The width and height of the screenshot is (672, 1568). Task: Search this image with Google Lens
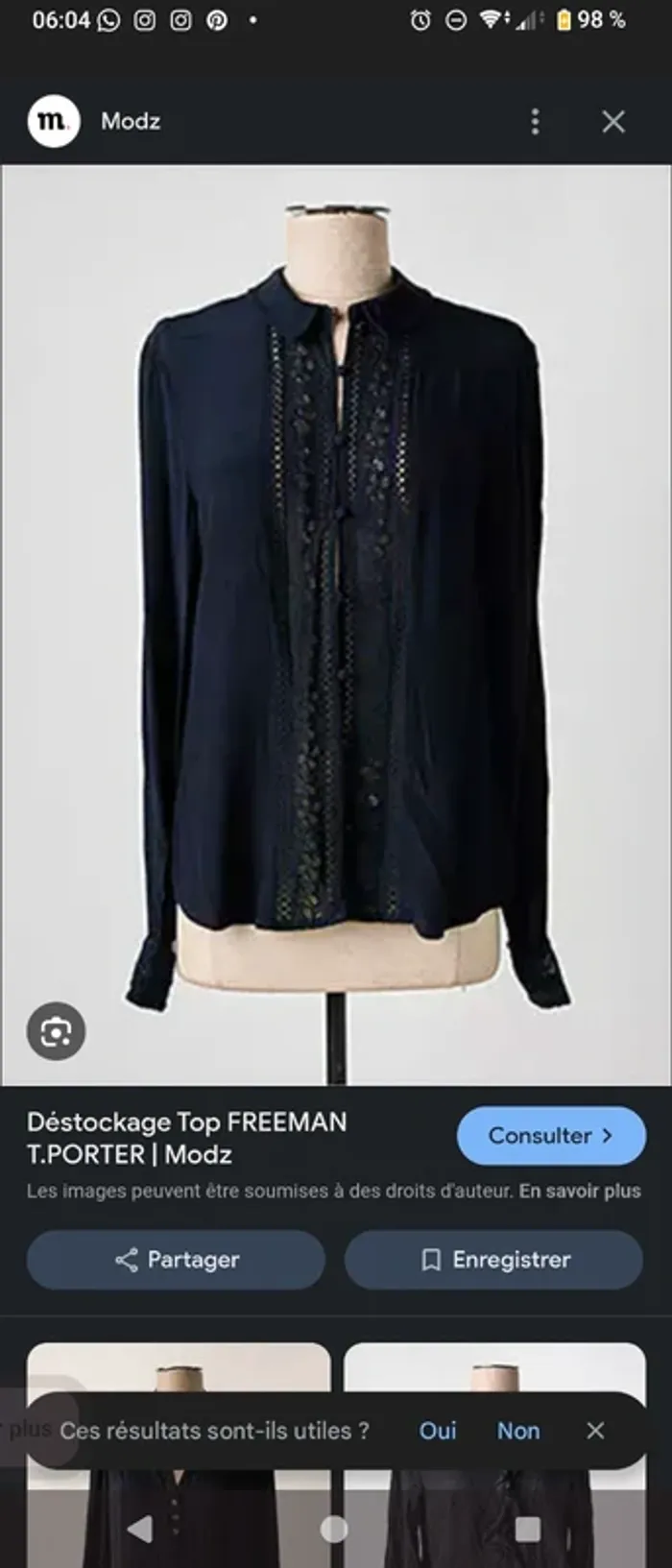click(56, 1031)
